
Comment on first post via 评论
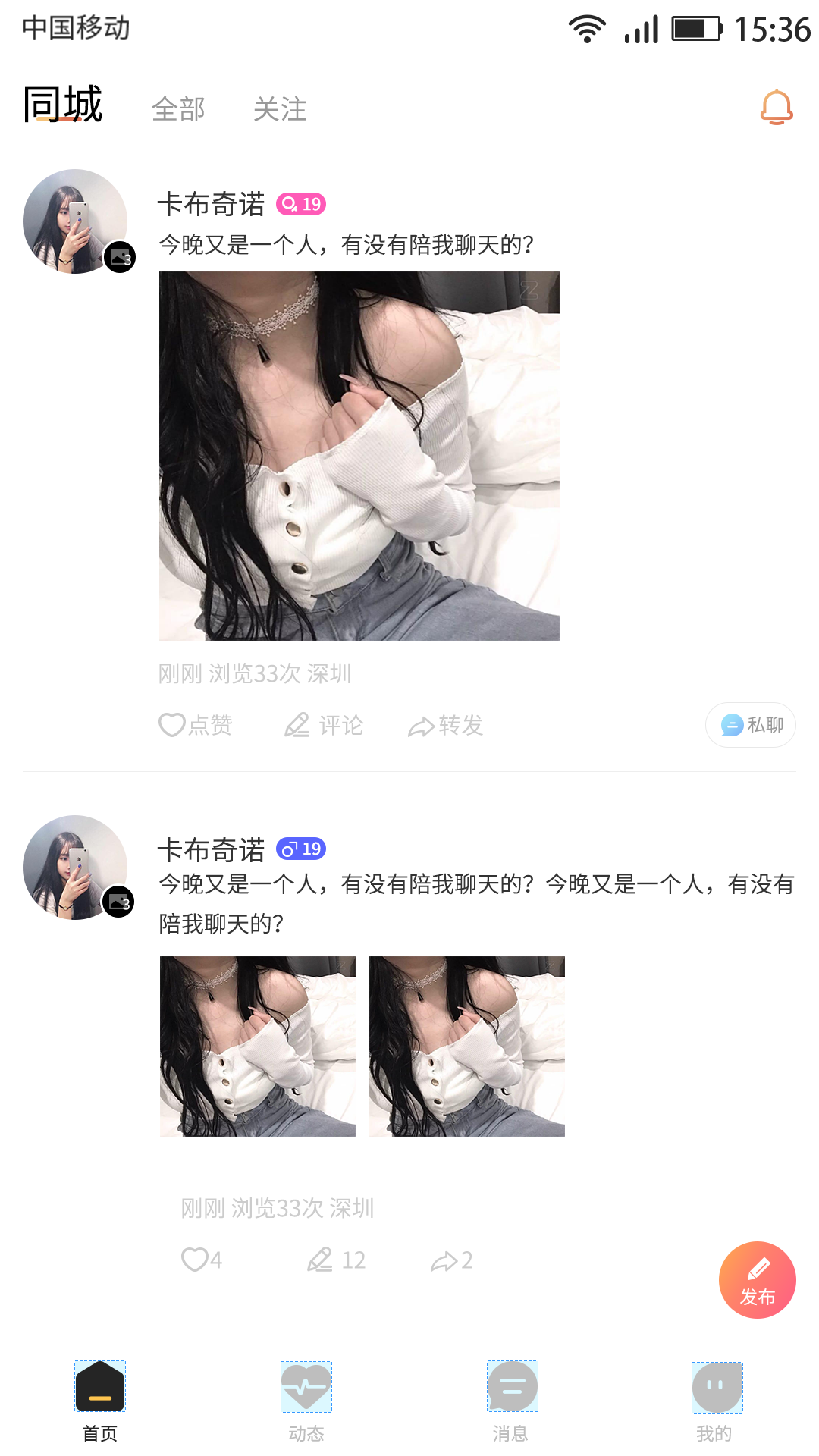[325, 725]
